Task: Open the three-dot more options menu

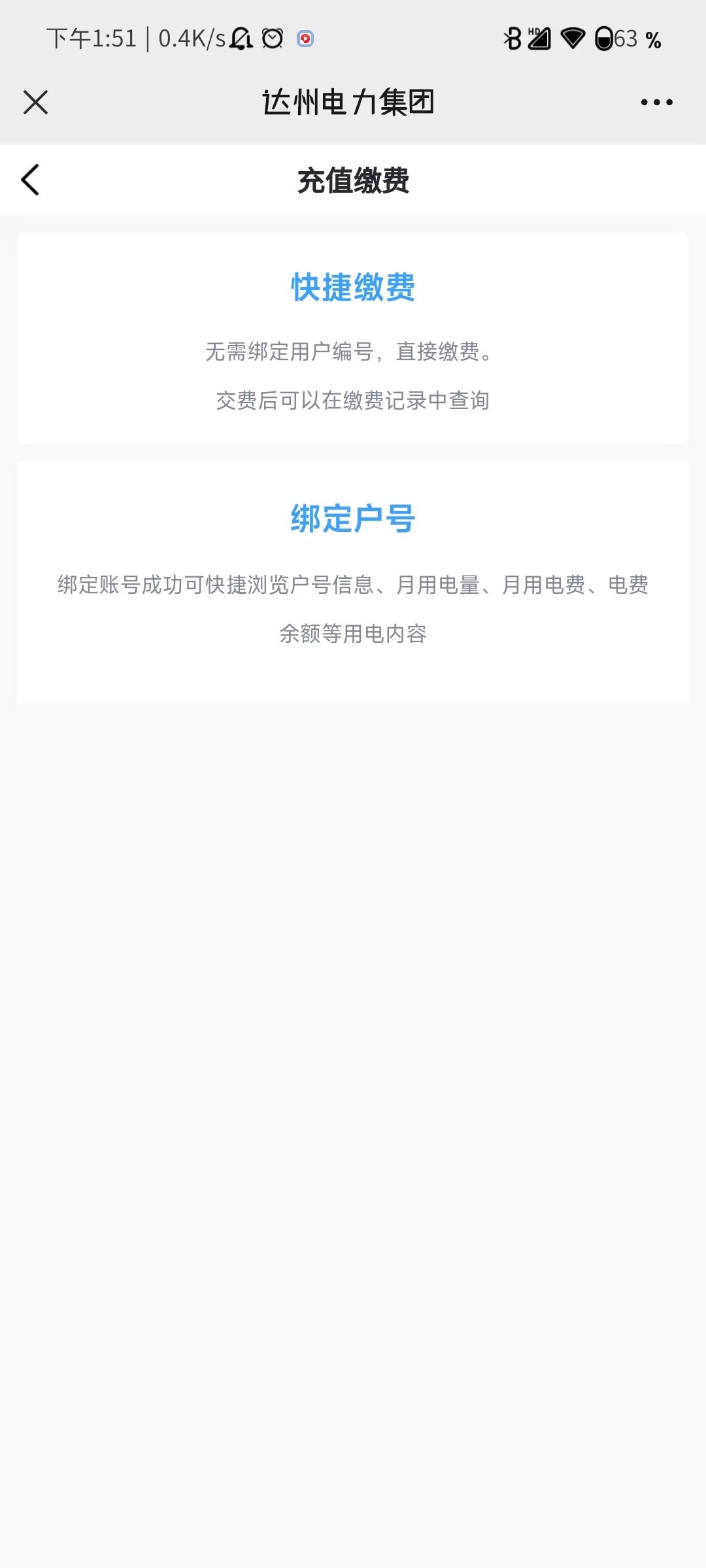Action: [x=656, y=103]
